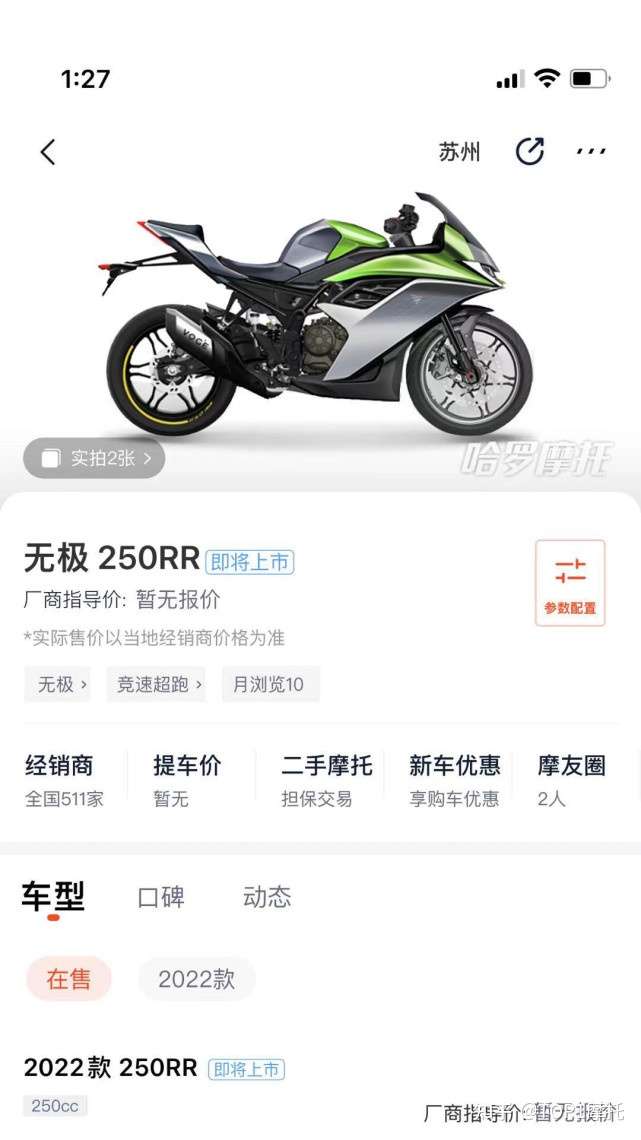Viewport: 641px width, 1140px height.
Task: Go back using the top-left arrow
Action: tap(48, 153)
